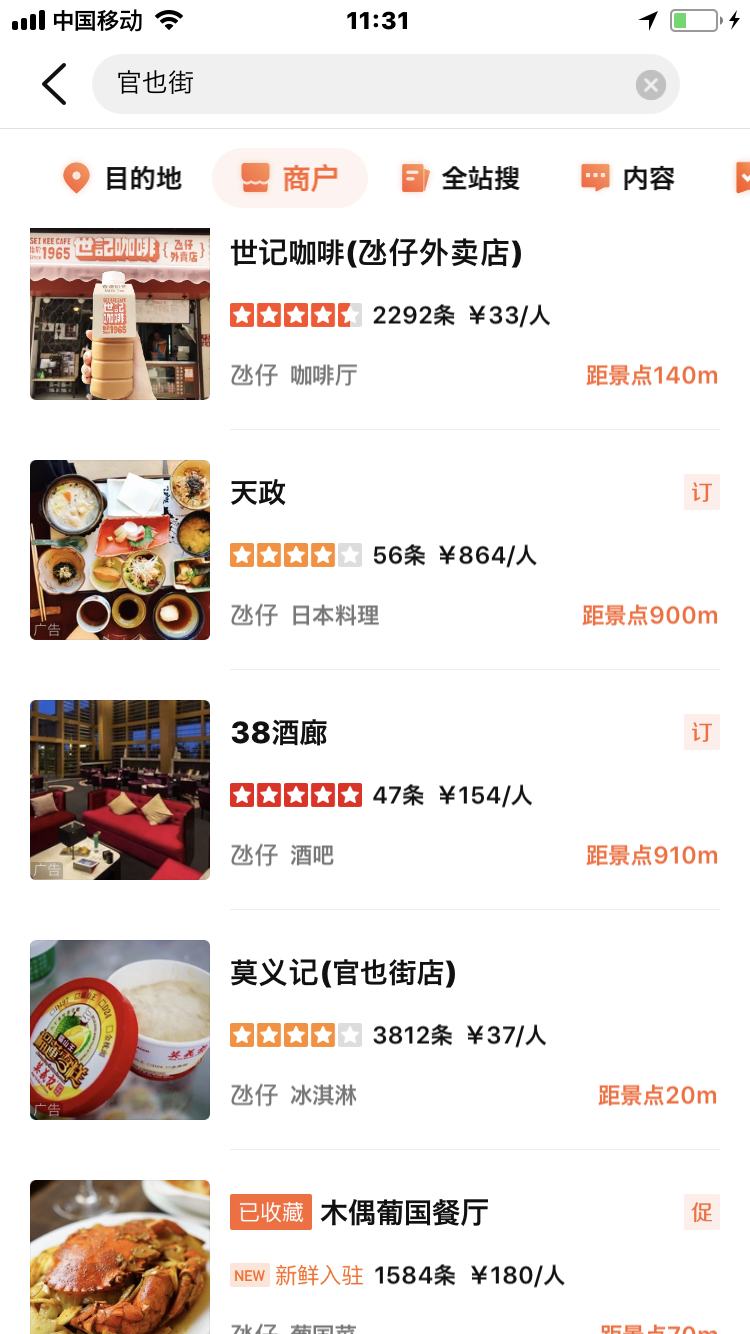Image resolution: width=750 pixels, height=1334 pixels.
Task: Open 莫义记(官也街店) ice cream shop
Action: tap(343, 973)
